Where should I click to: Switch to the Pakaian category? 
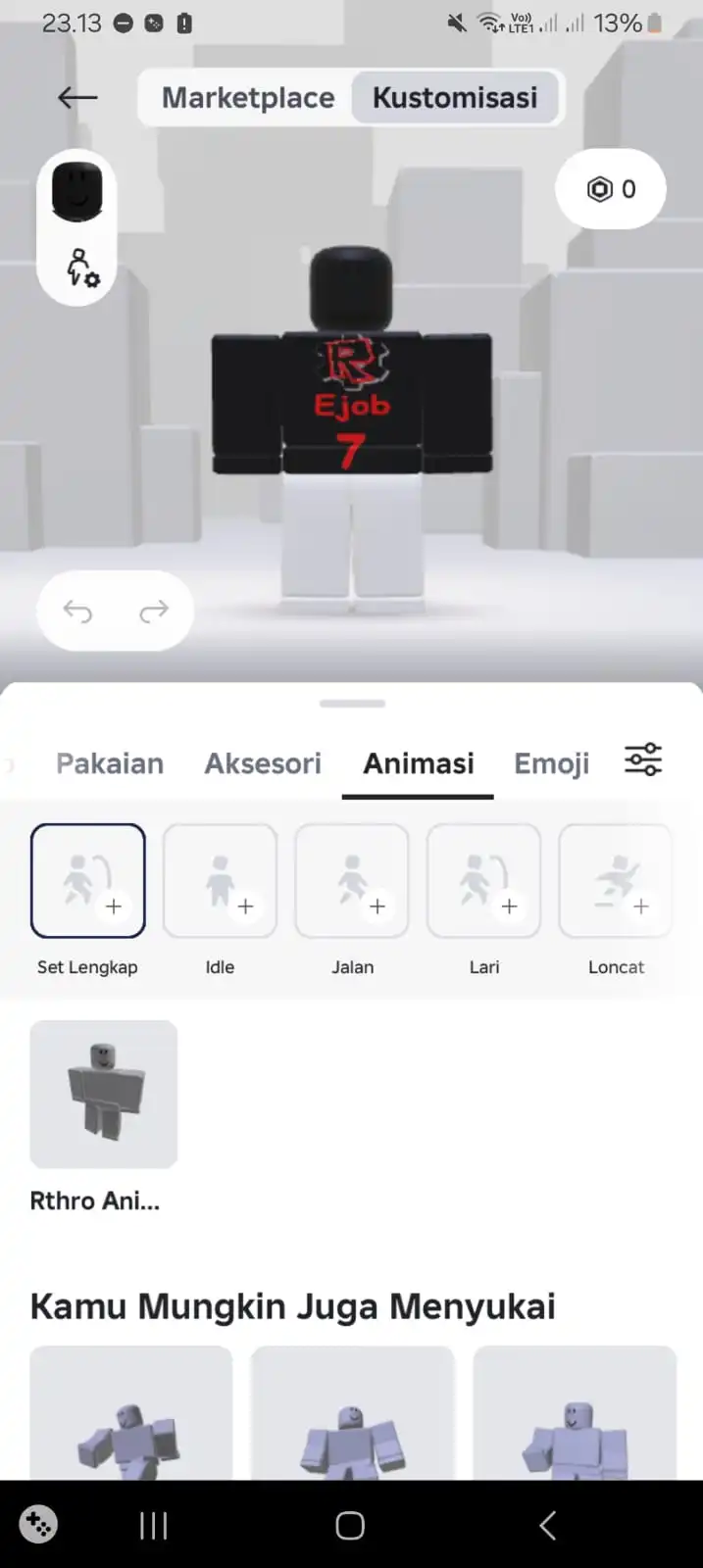pyautogui.click(x=110, y=763)
